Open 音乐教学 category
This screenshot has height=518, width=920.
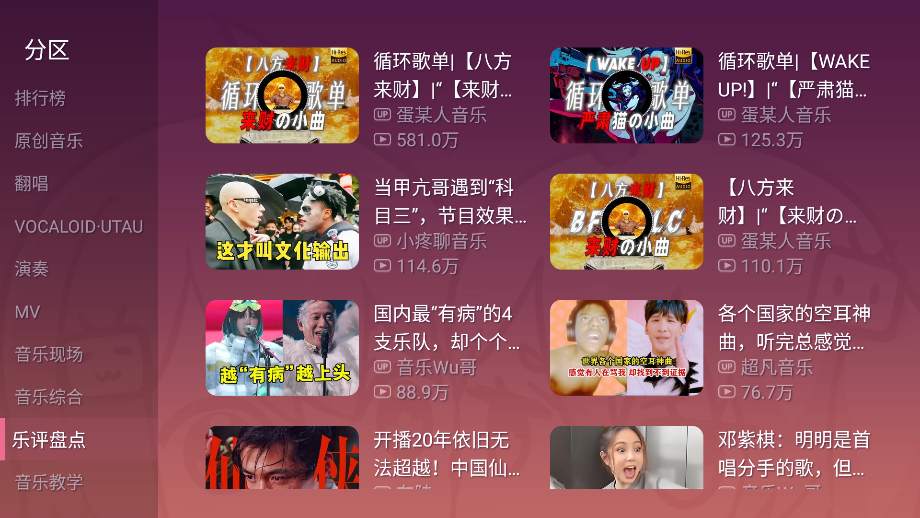tap(48, 482)
